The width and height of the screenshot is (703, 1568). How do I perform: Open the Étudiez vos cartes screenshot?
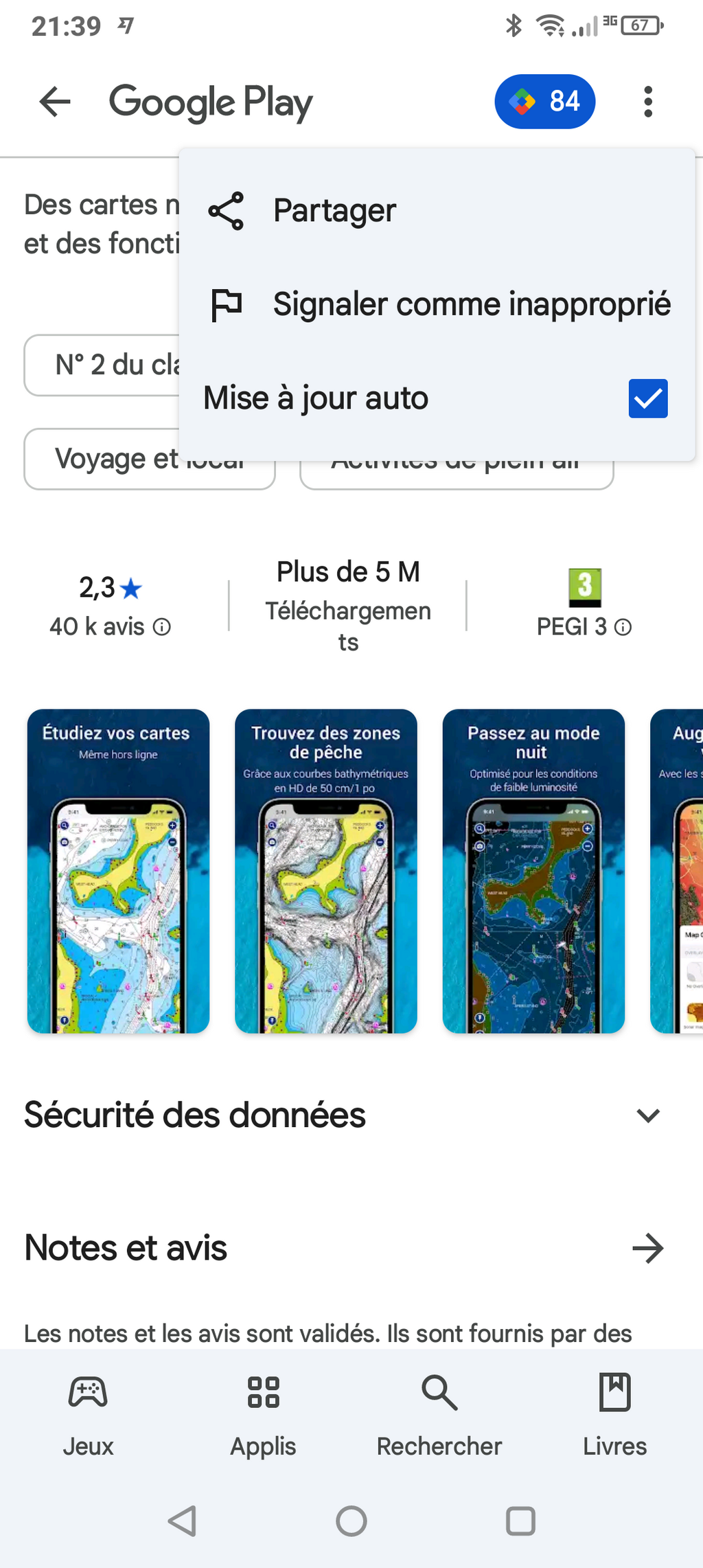point(118,871)
